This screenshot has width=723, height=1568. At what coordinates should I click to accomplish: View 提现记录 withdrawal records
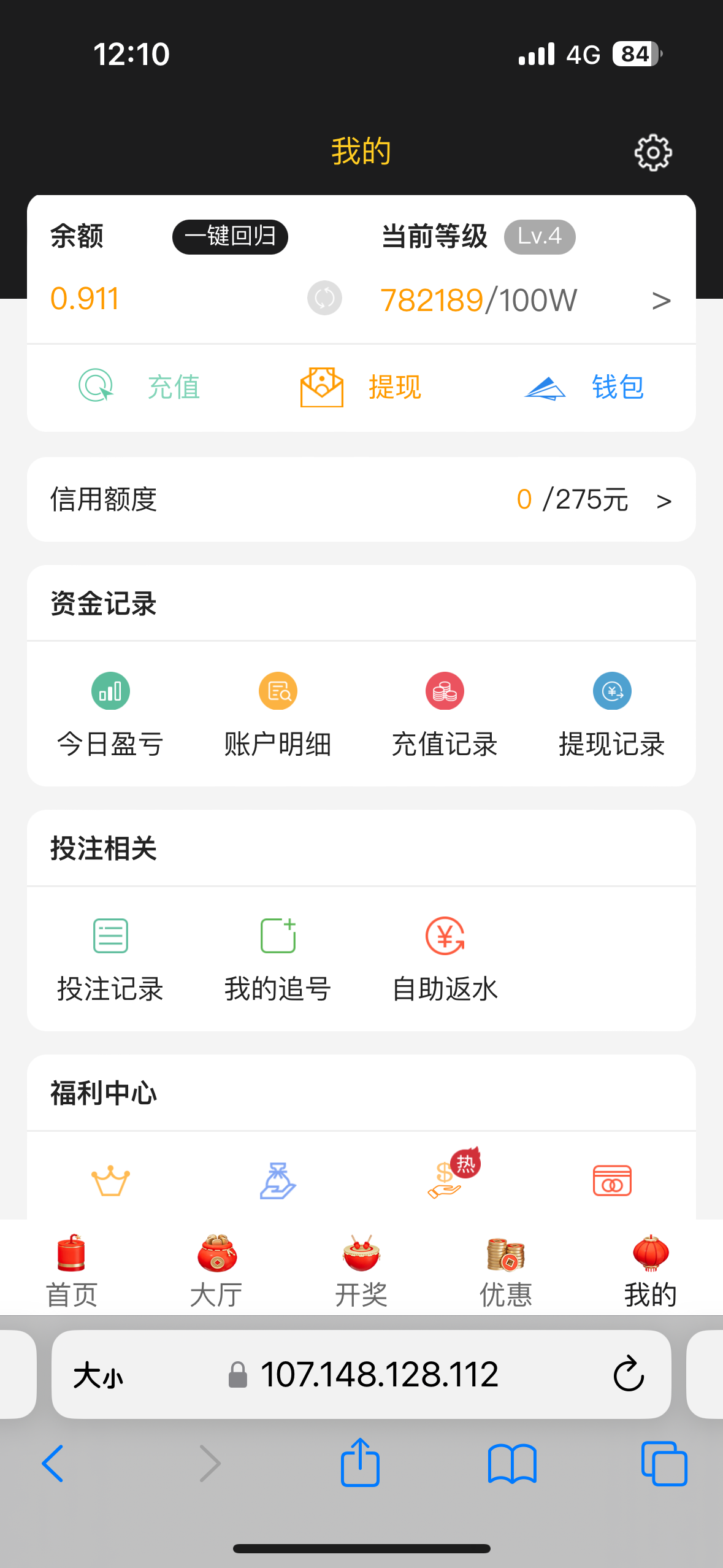coord(612,715)
